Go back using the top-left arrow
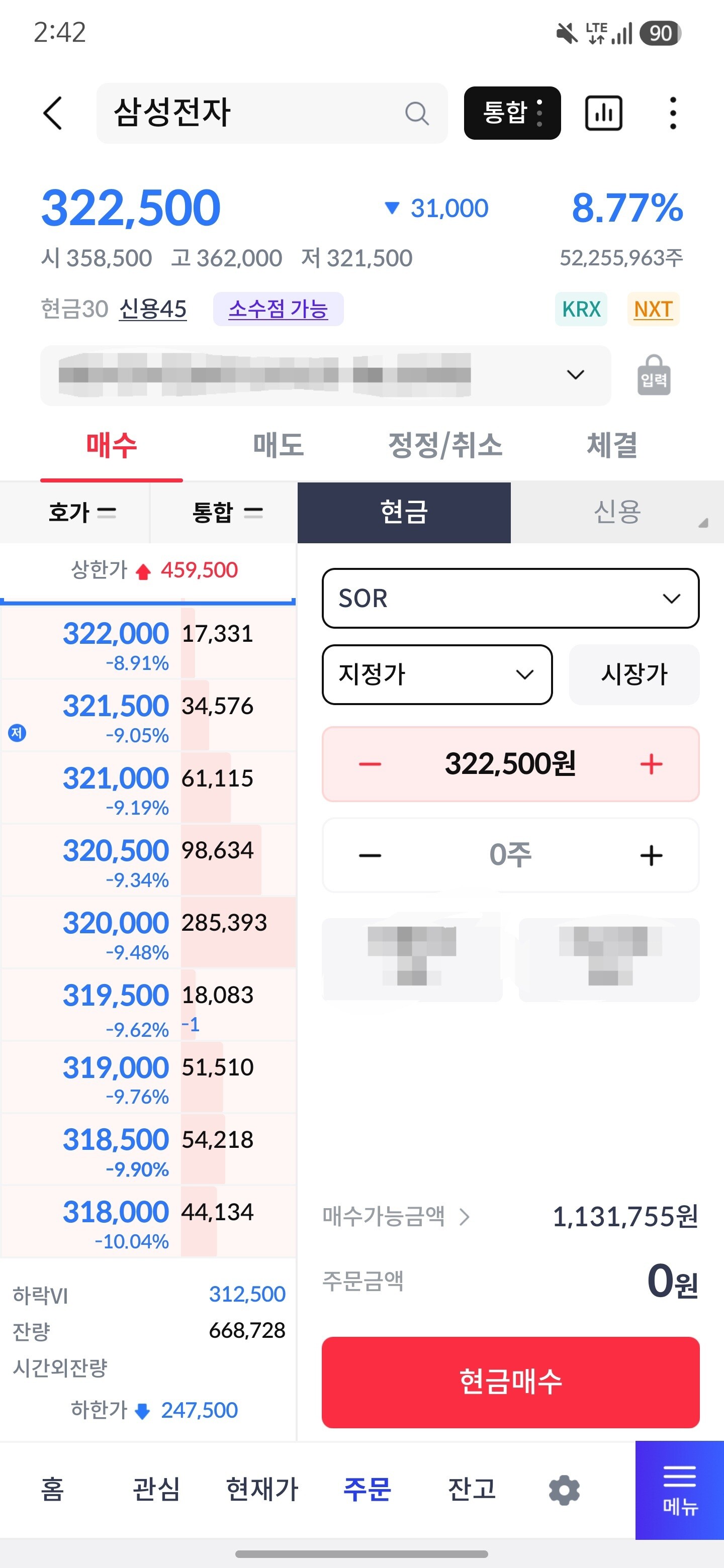The height and width of the screenshot is (1568, 724). 53,113
